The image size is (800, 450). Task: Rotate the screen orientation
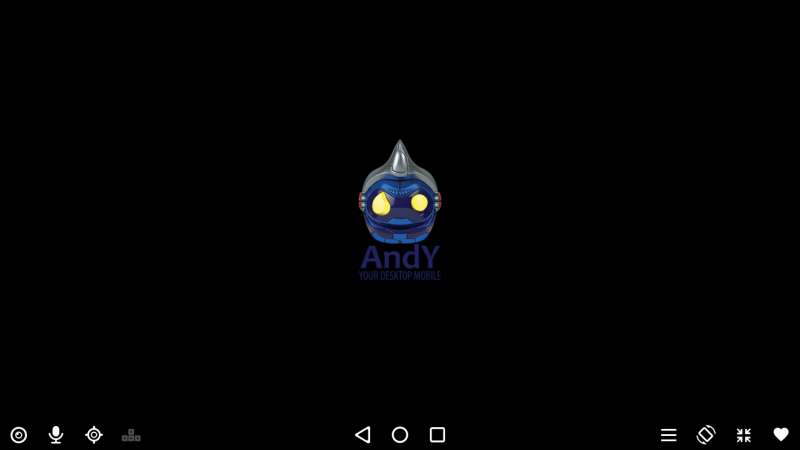tap(706, 435)
